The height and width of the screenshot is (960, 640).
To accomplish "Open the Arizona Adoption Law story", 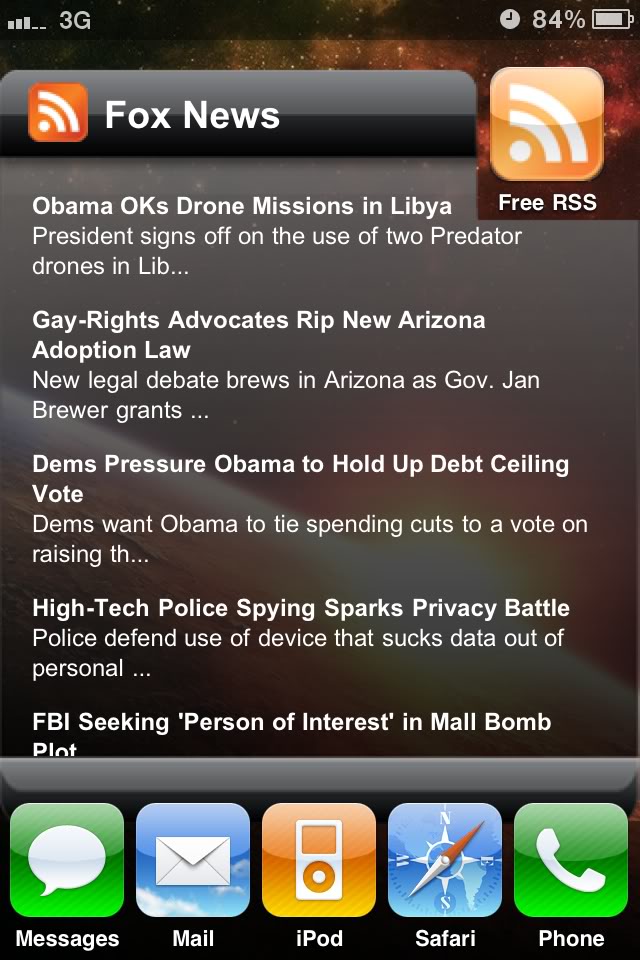I will click(x=258, y=335).
